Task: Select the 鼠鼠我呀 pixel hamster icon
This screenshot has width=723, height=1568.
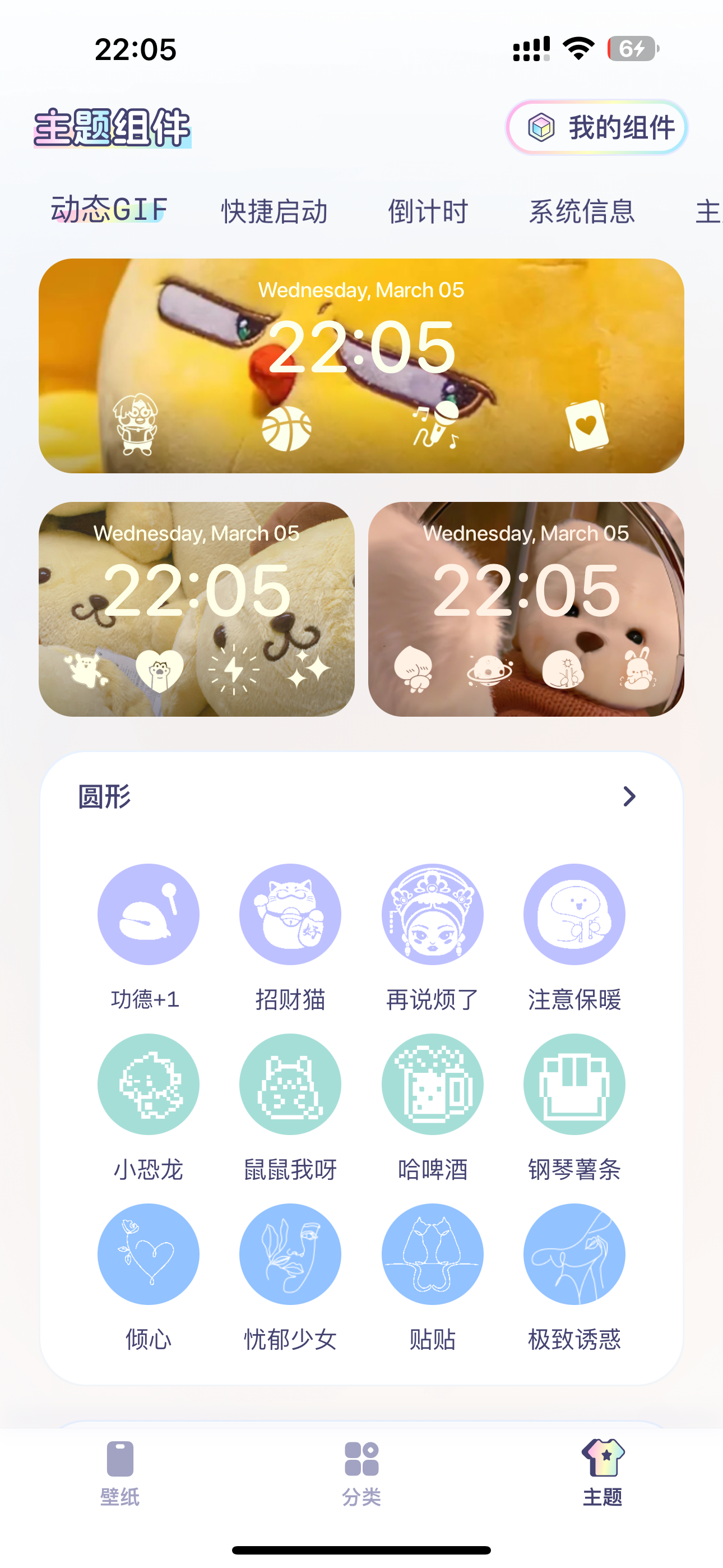Action: click(x=290, y=1084)
